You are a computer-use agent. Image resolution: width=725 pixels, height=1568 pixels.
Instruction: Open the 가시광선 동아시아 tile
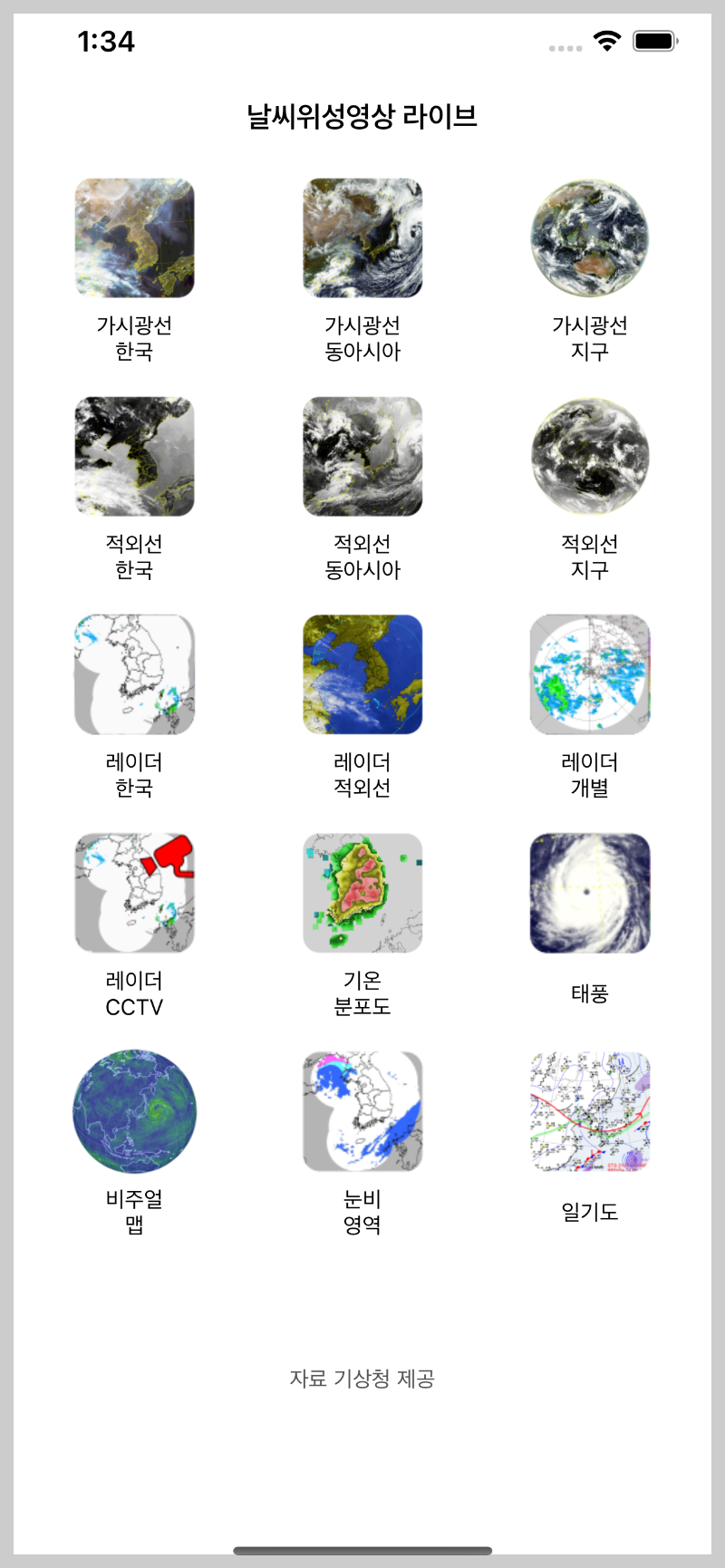click(362, 237)
